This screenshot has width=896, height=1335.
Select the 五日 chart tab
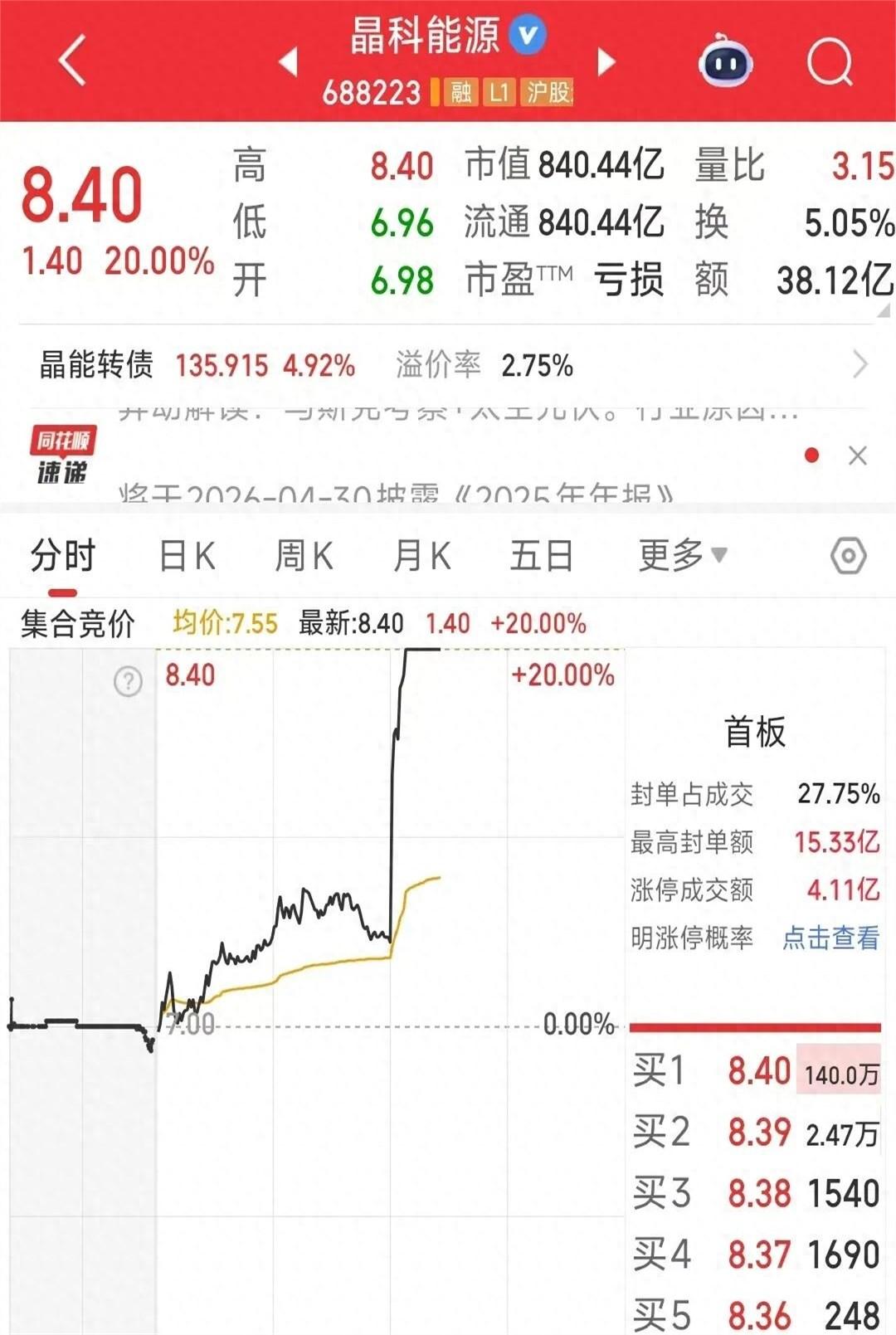click(541, 556)
